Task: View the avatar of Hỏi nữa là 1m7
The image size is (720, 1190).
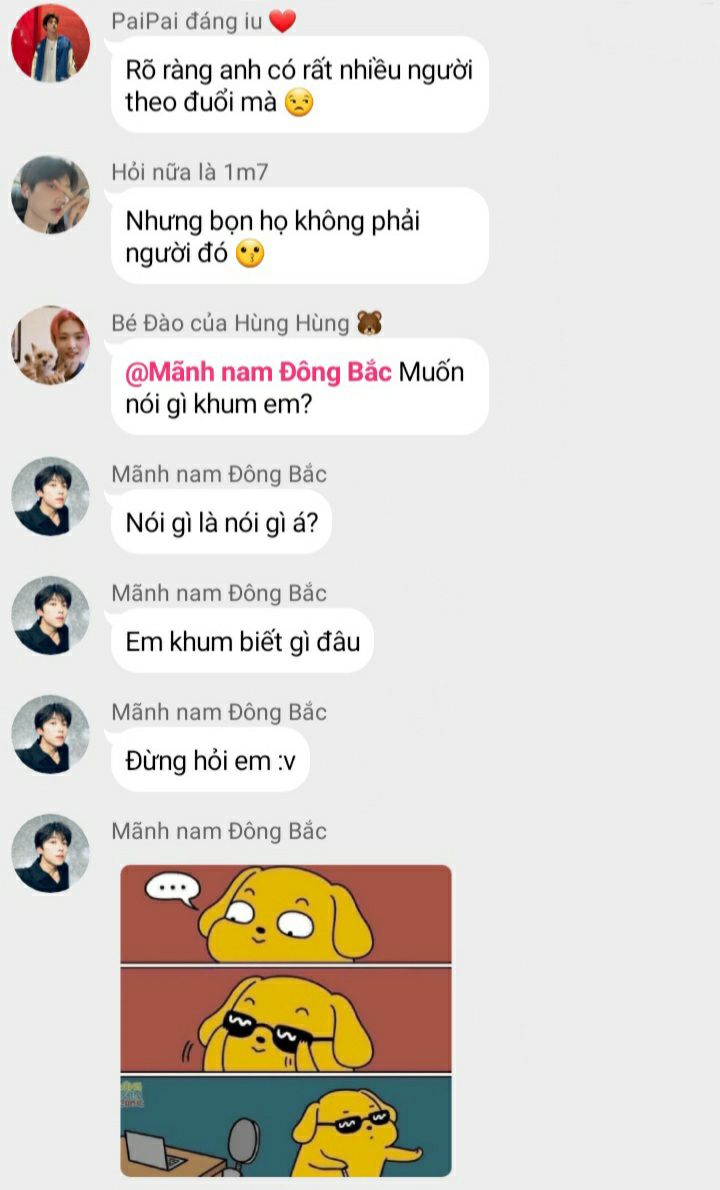Action: pyautogui.click(x=50, y=195)
